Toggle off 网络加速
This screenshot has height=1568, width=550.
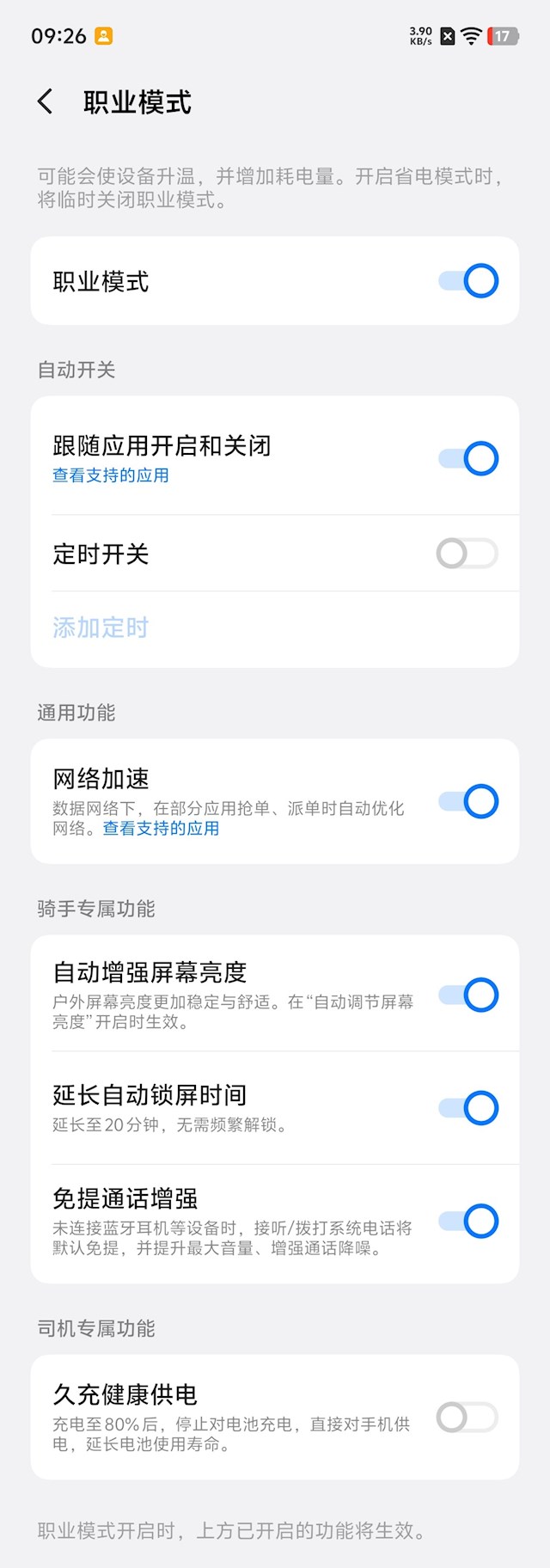pos(467,801)
